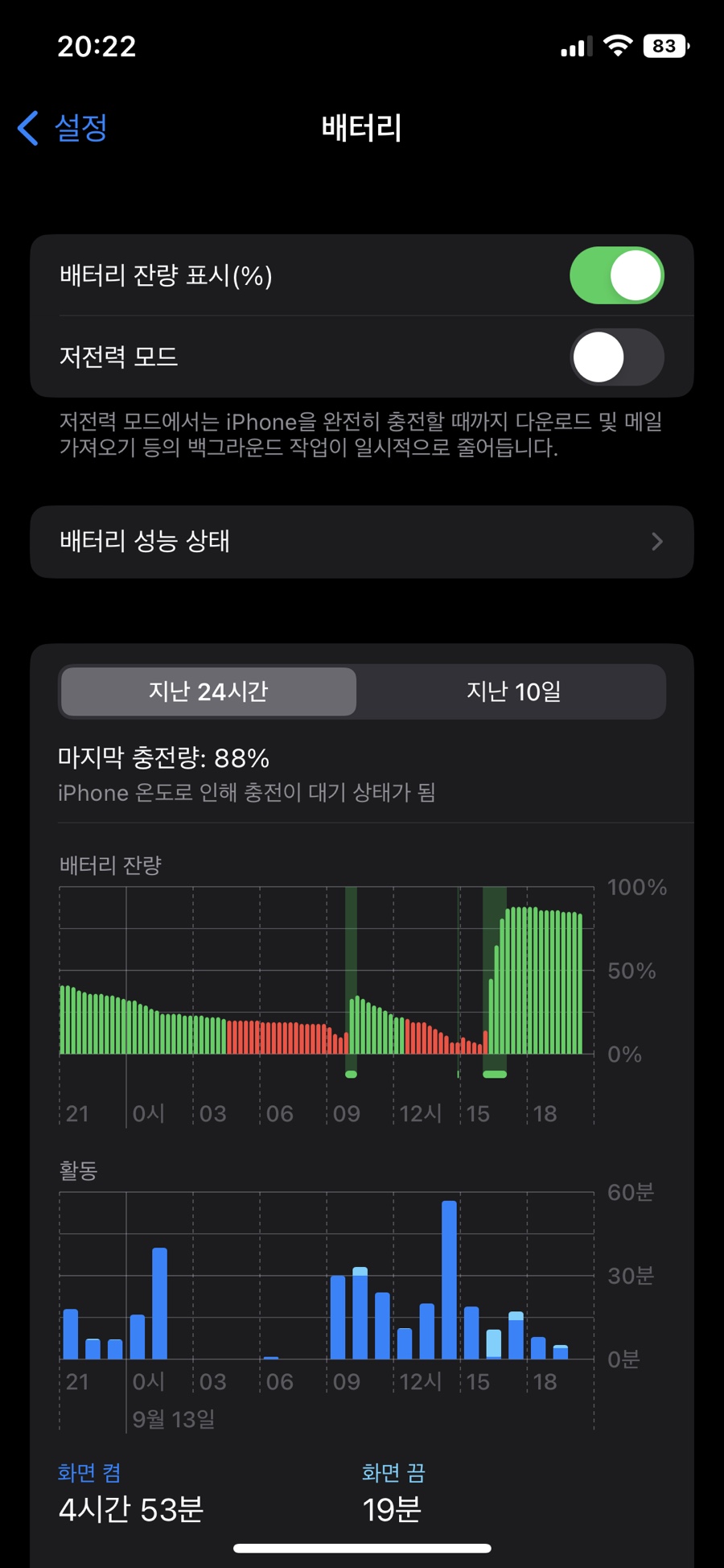Enable 저전력 모드
This screenshot has height=1568, width=724.
(x=617, y=357)
